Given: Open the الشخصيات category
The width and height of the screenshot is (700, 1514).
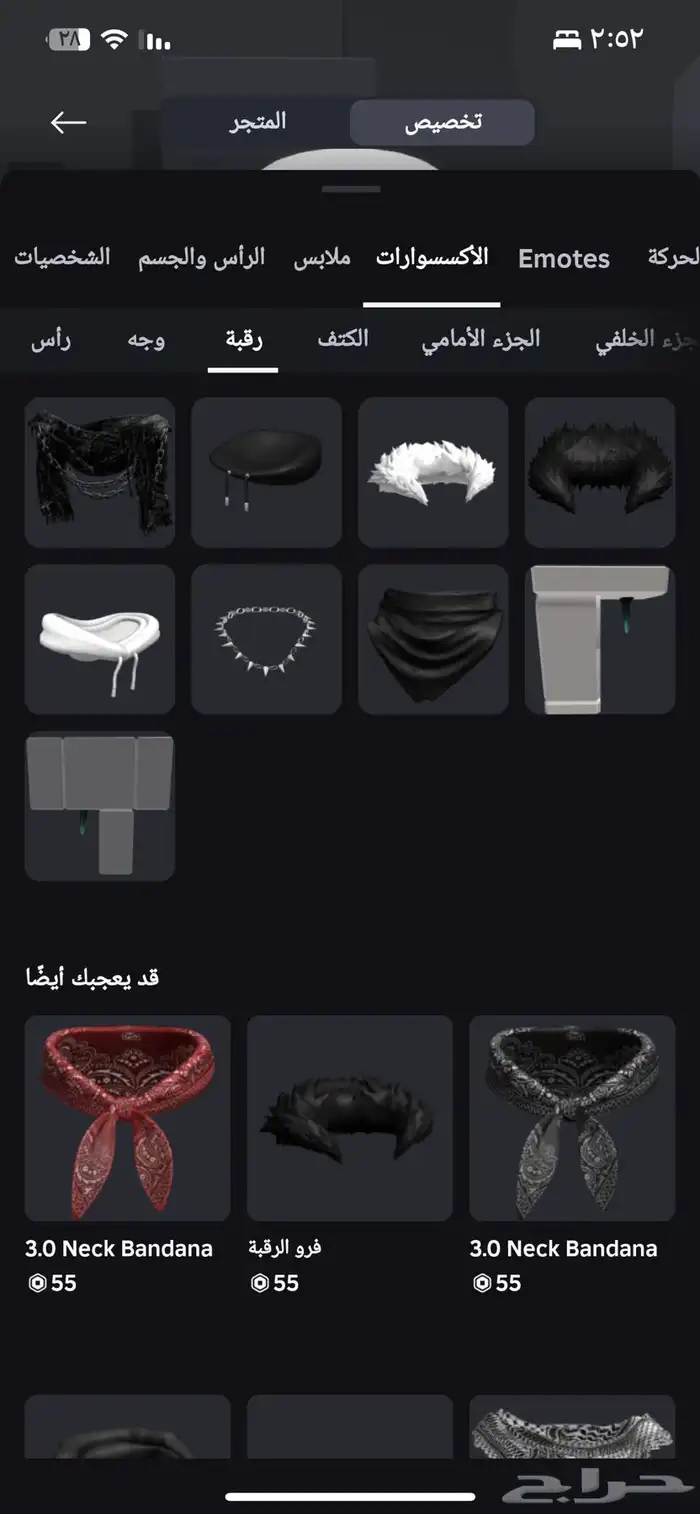Looking at the screenshot, I should pyautogui.click(x=62, y=257).
